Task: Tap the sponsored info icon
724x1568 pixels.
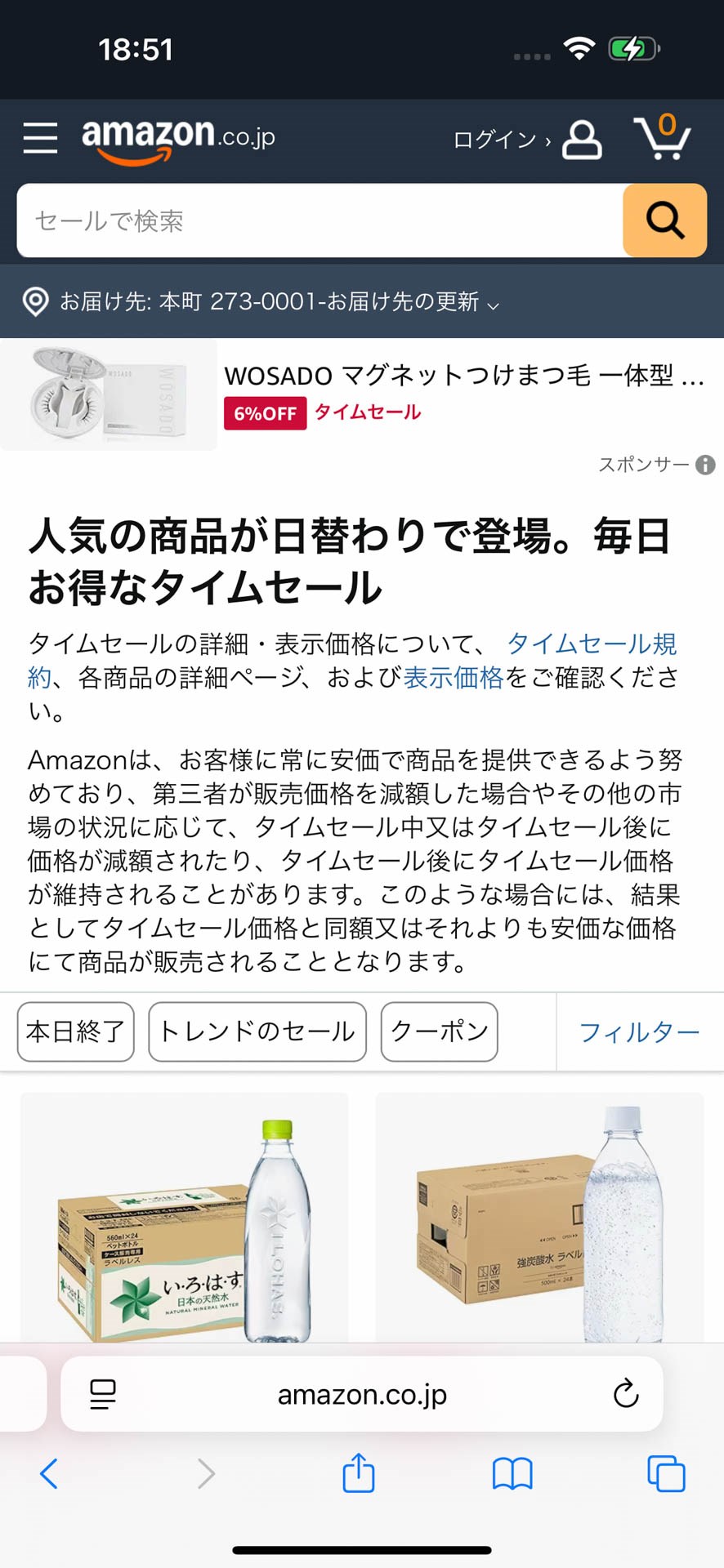Action: (704, 465)
